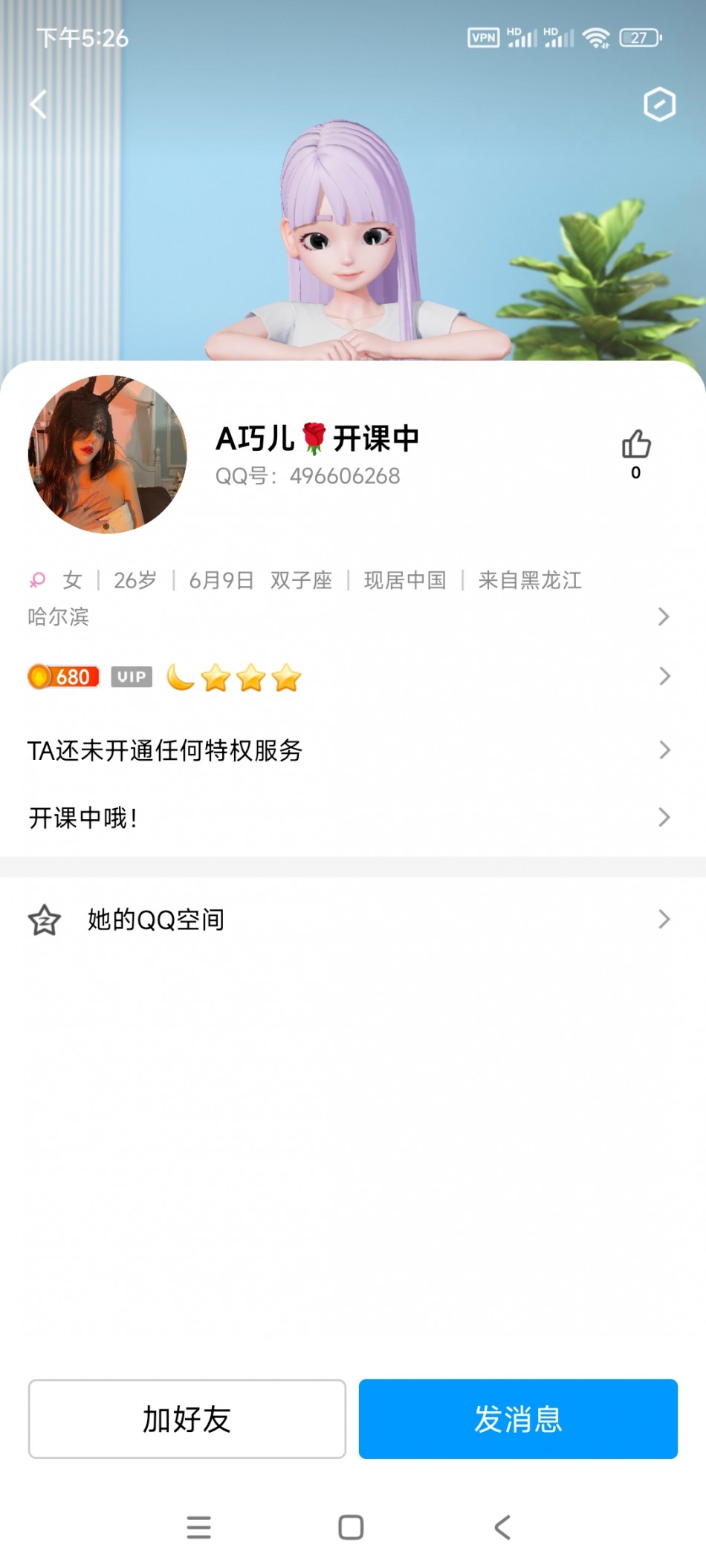The width and height of the screenshot is (706, 1568).
Task: Open the TA还未开通任何特权服务 row
Action: coord(349,750)
